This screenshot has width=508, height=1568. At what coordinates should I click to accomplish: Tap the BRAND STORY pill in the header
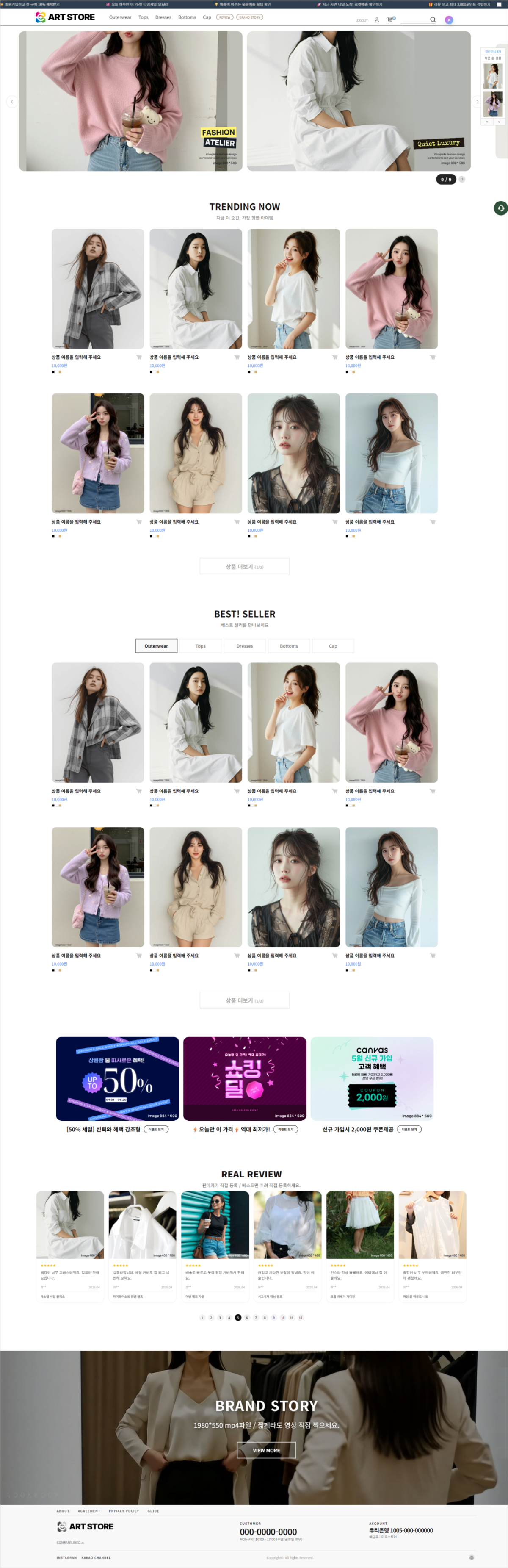click(249, 17)
